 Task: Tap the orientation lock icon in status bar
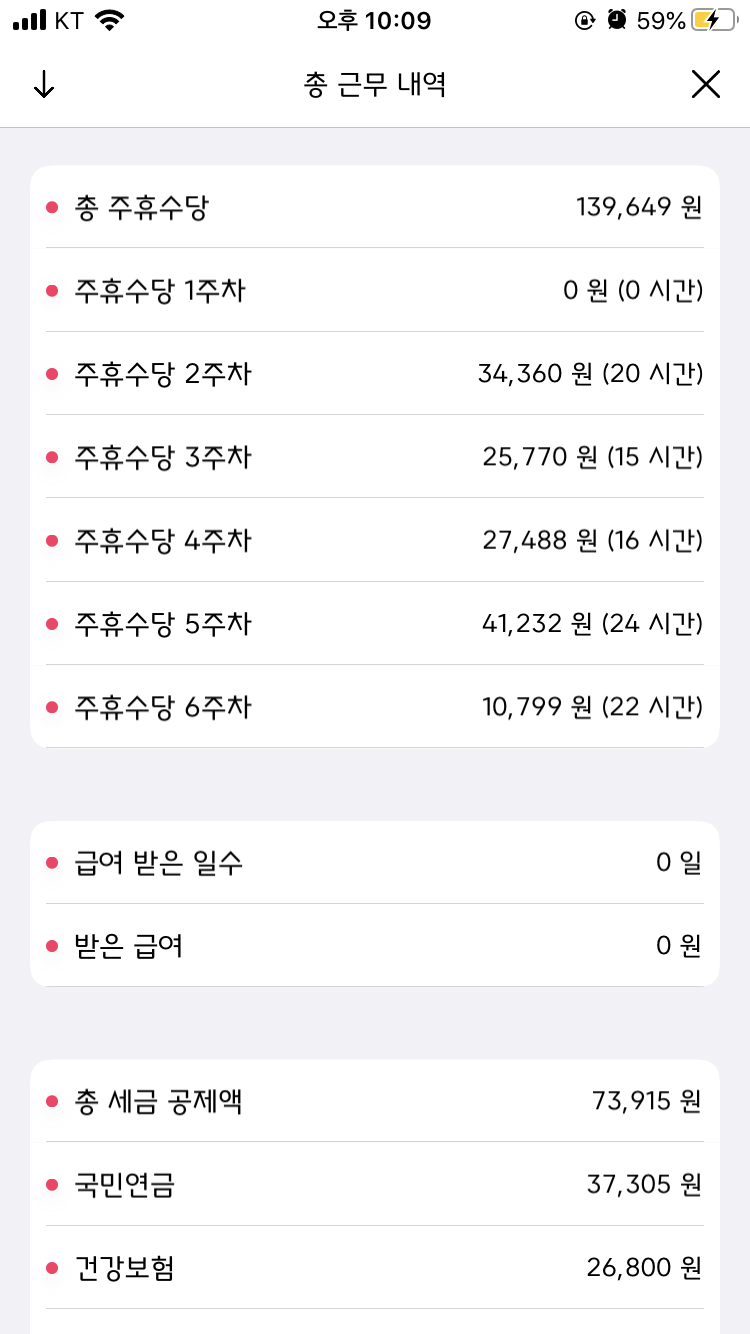[x=585, y=17]
